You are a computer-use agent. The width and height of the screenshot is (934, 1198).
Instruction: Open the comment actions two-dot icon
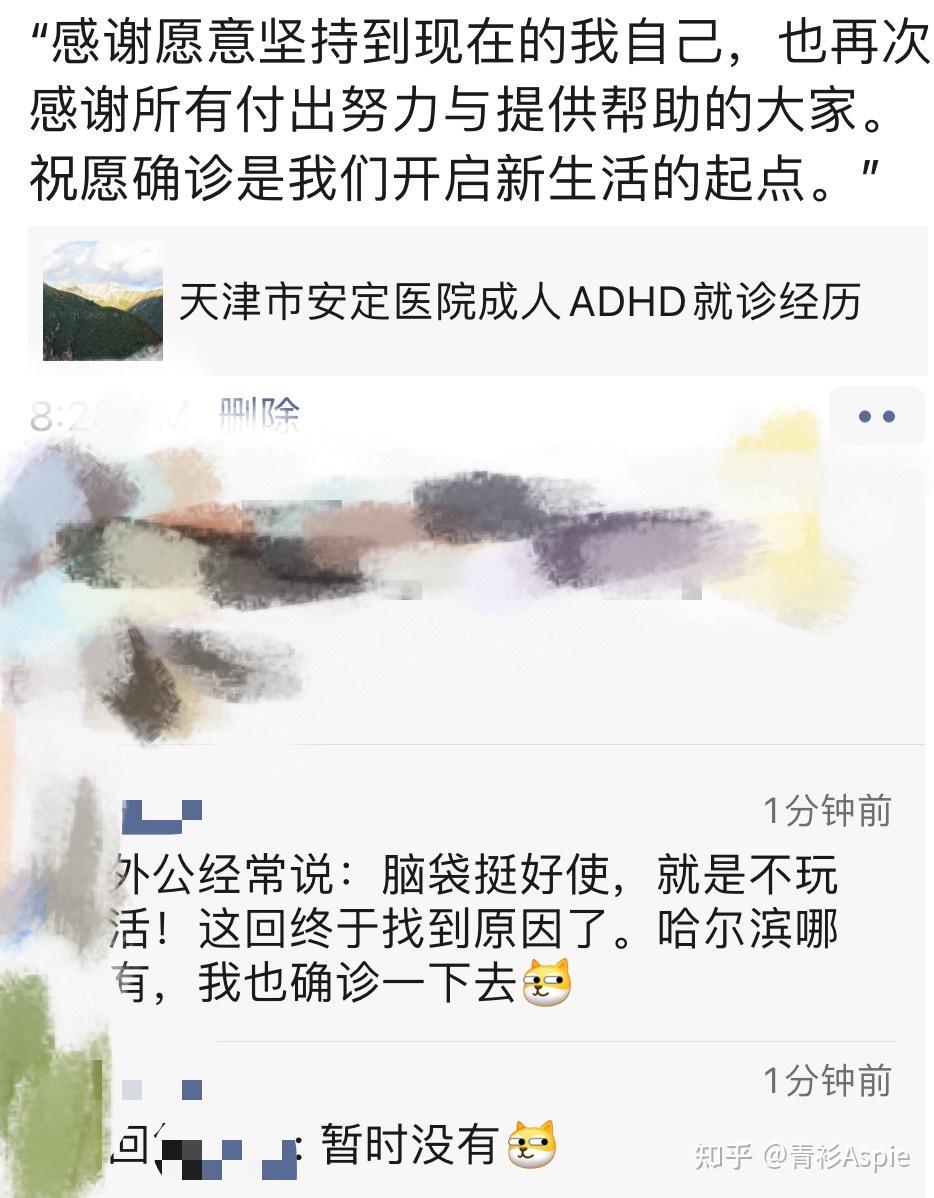[x=877, y=416]
